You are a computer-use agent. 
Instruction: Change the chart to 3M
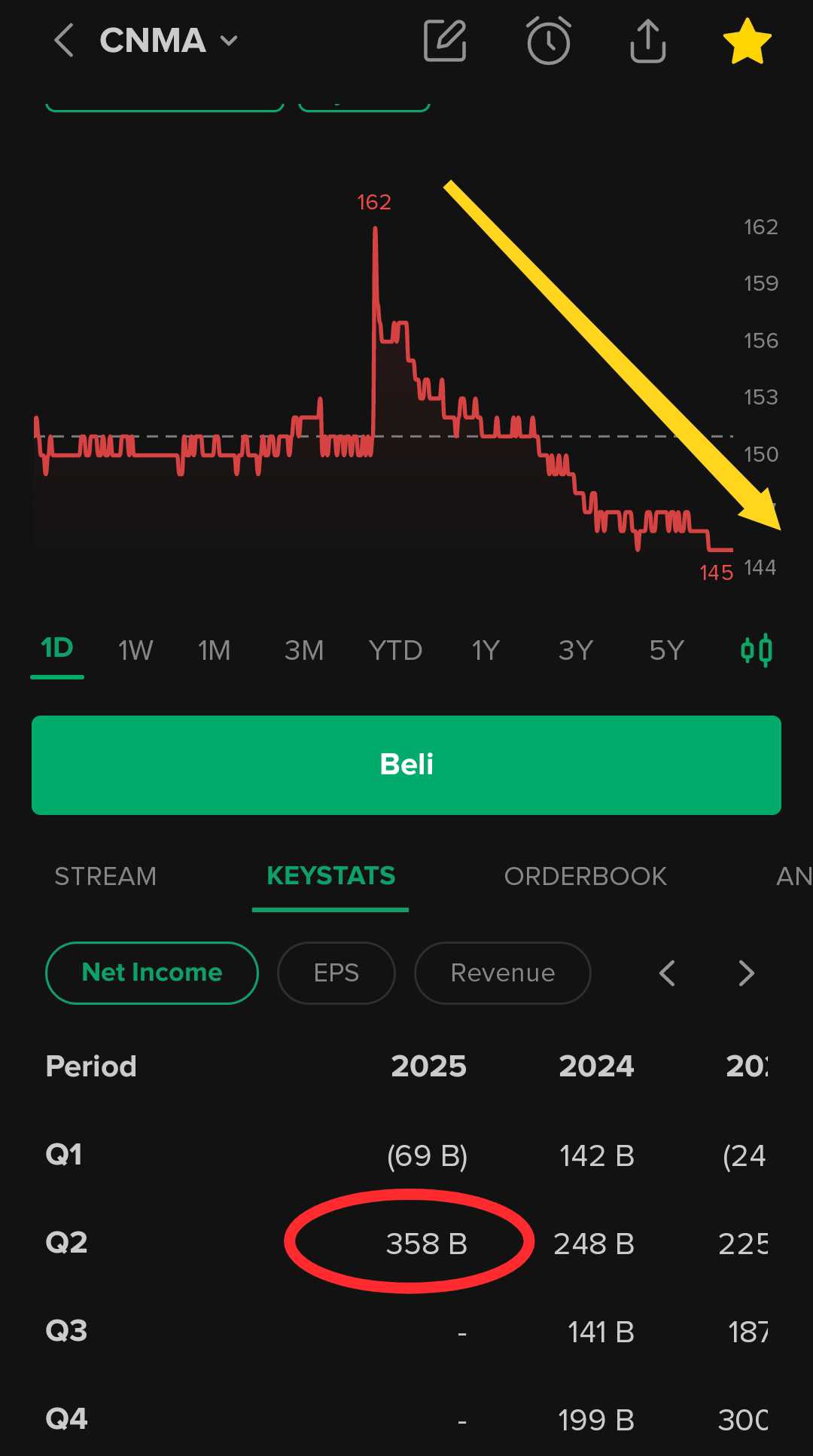[304, 650]
